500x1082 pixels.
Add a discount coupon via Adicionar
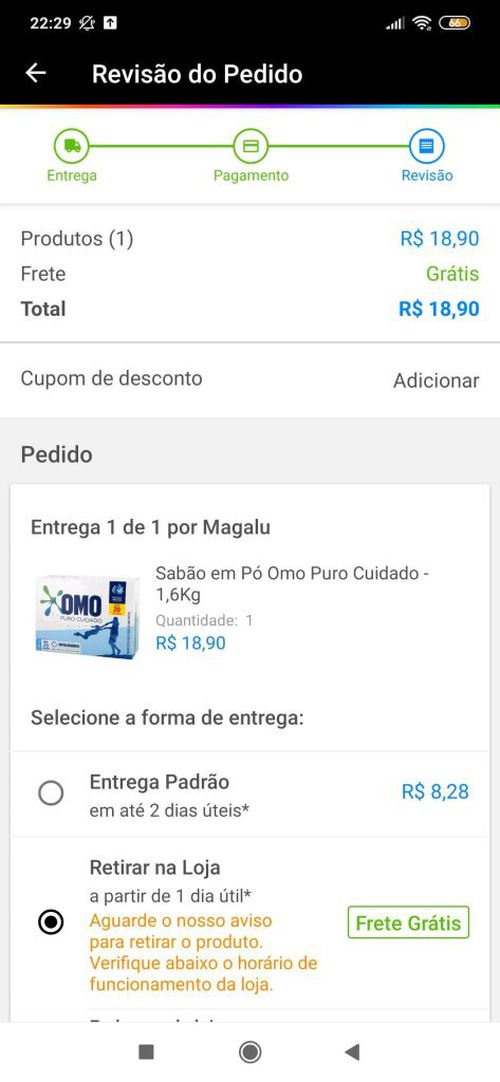pyautogui.click(x=436, y=380)
